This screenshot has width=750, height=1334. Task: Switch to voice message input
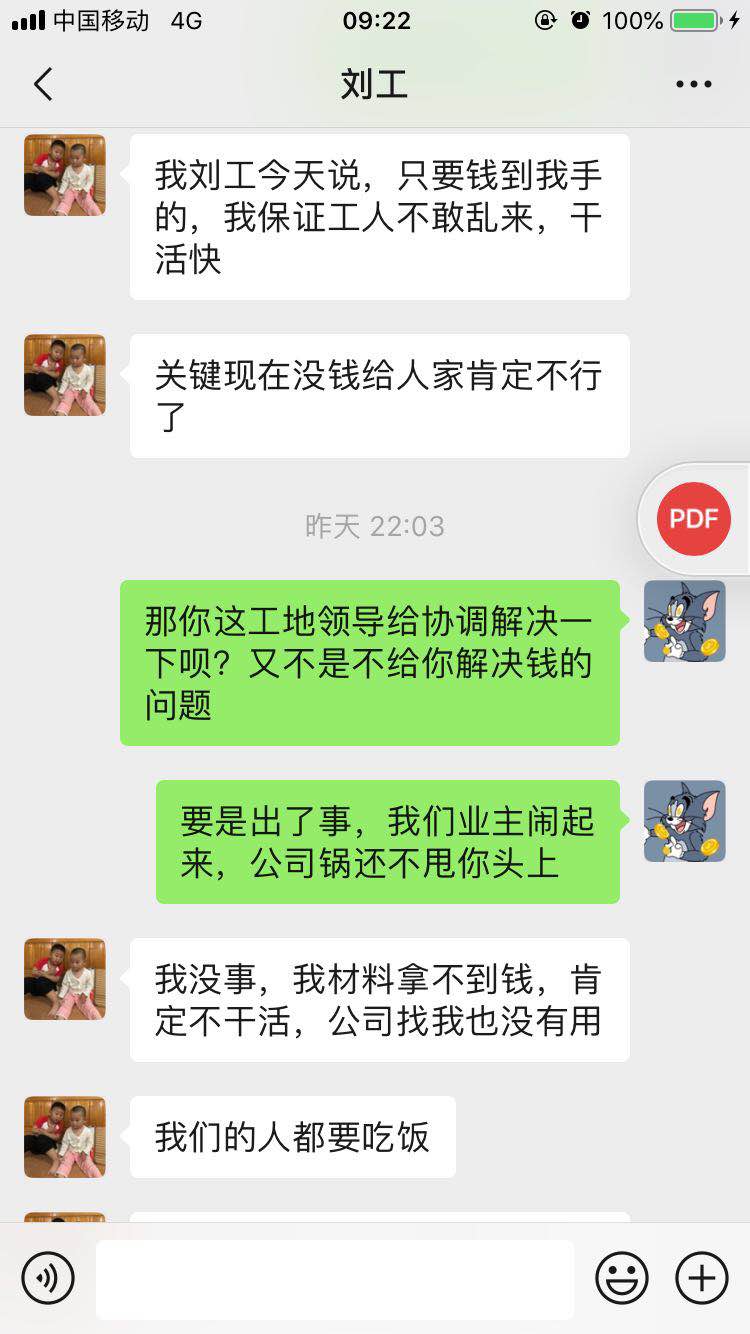click(x=48, y=1278)
